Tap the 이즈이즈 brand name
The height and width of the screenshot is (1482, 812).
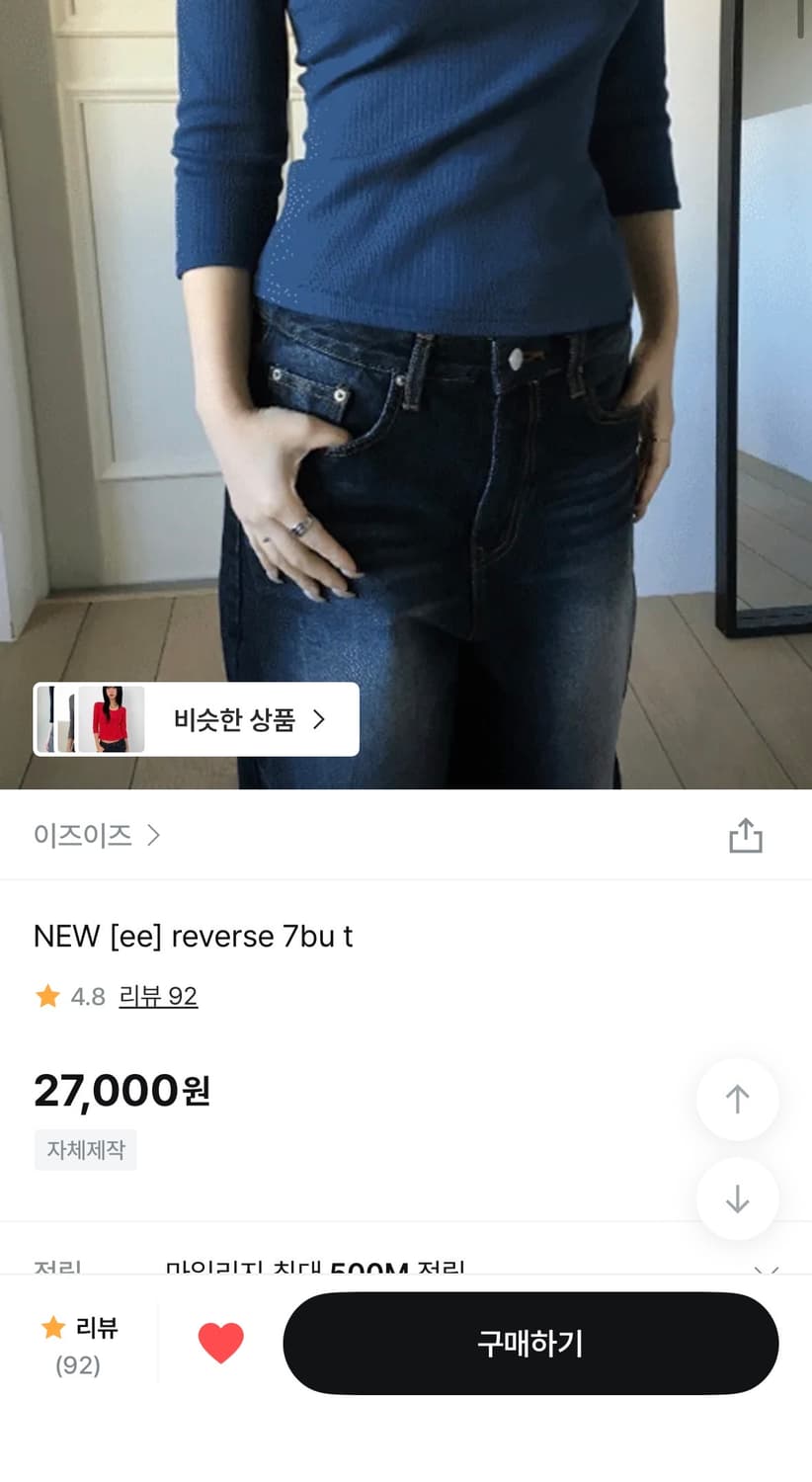pos(84,835)
